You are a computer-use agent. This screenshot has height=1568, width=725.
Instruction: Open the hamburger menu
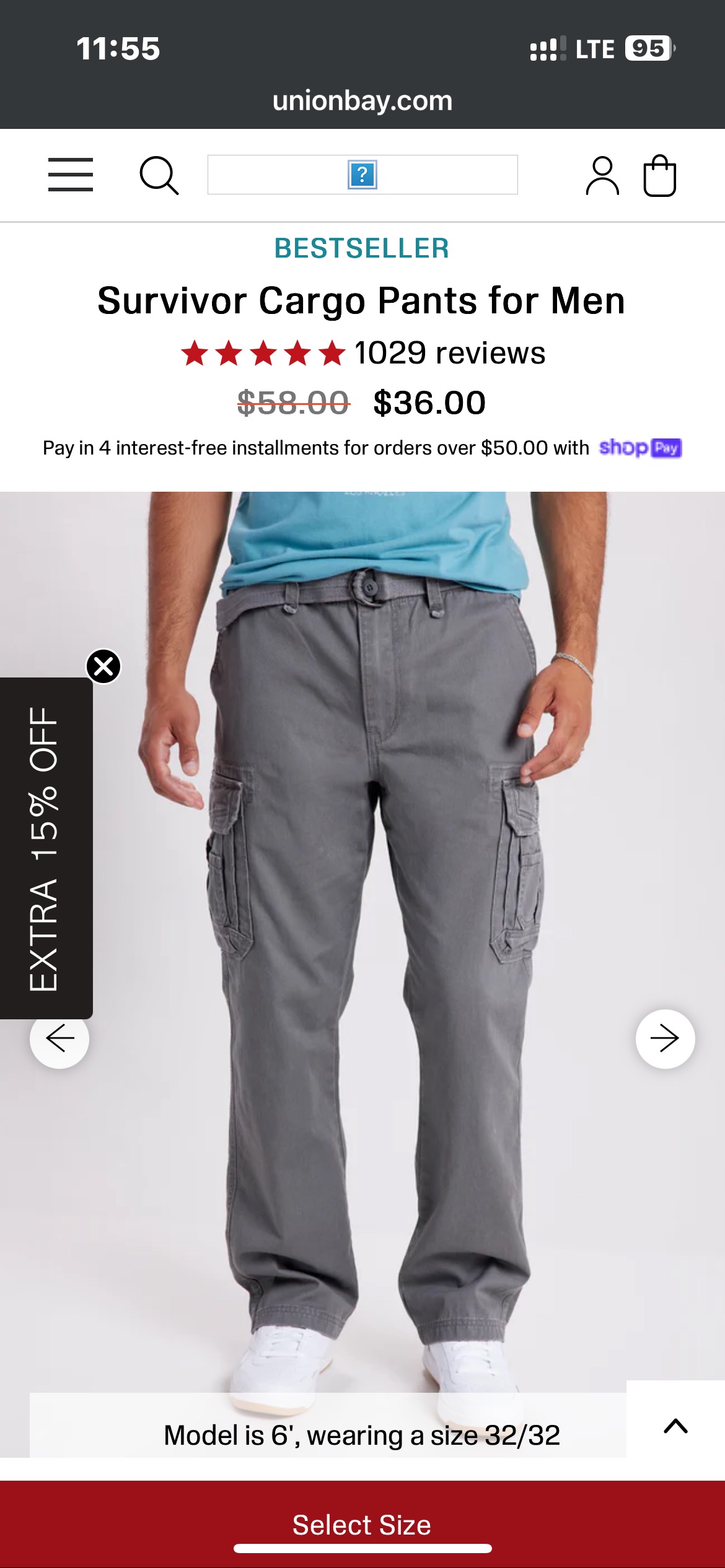tap(71, 175)
